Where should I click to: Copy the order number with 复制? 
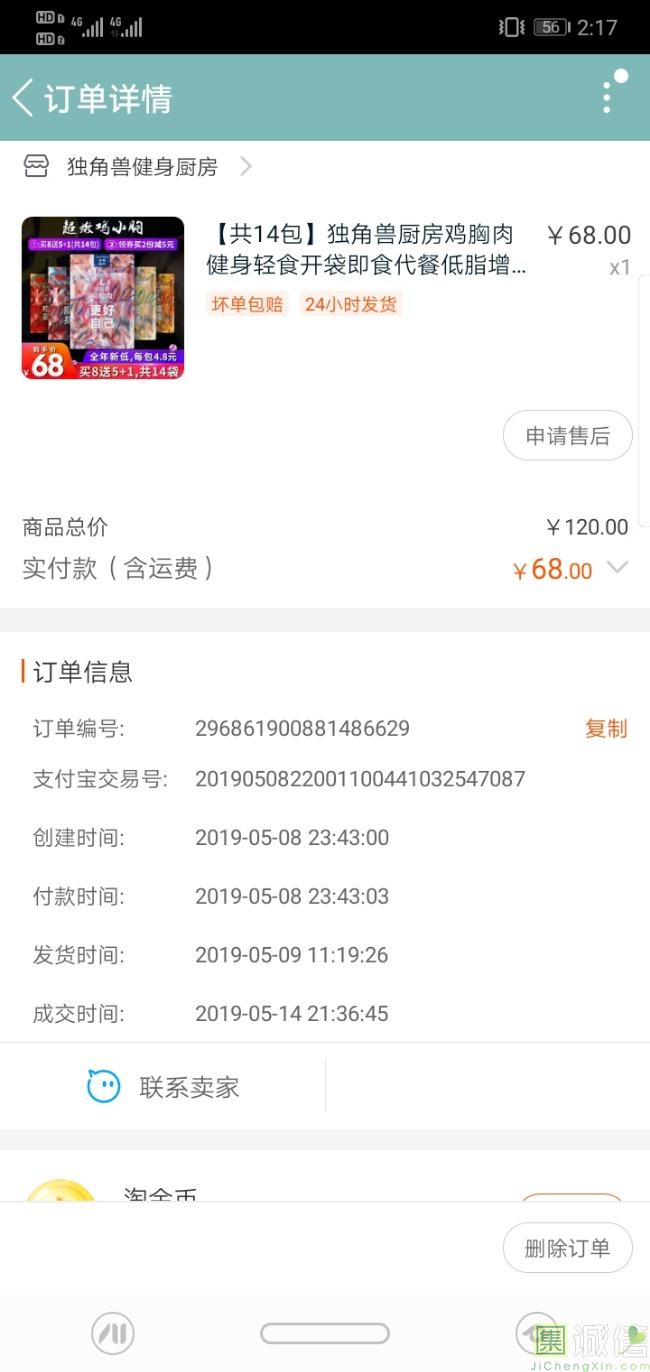click(x=605, y=728)
